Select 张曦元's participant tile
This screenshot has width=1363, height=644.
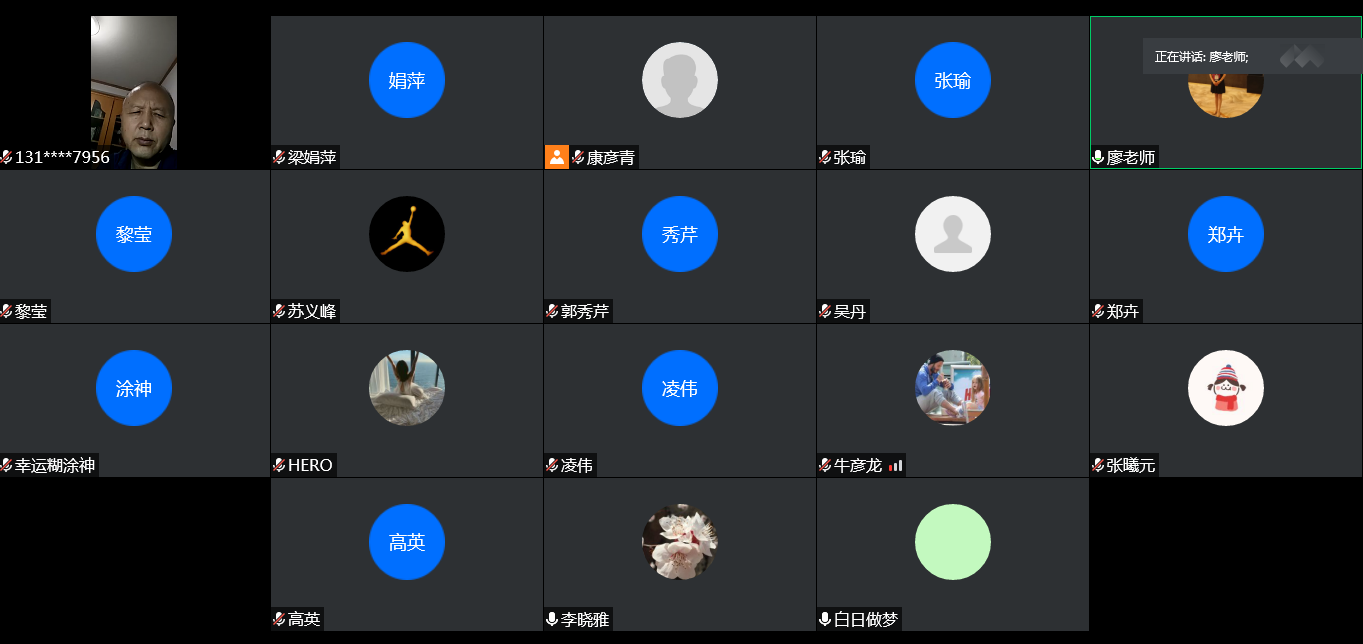pos(1226,399)
